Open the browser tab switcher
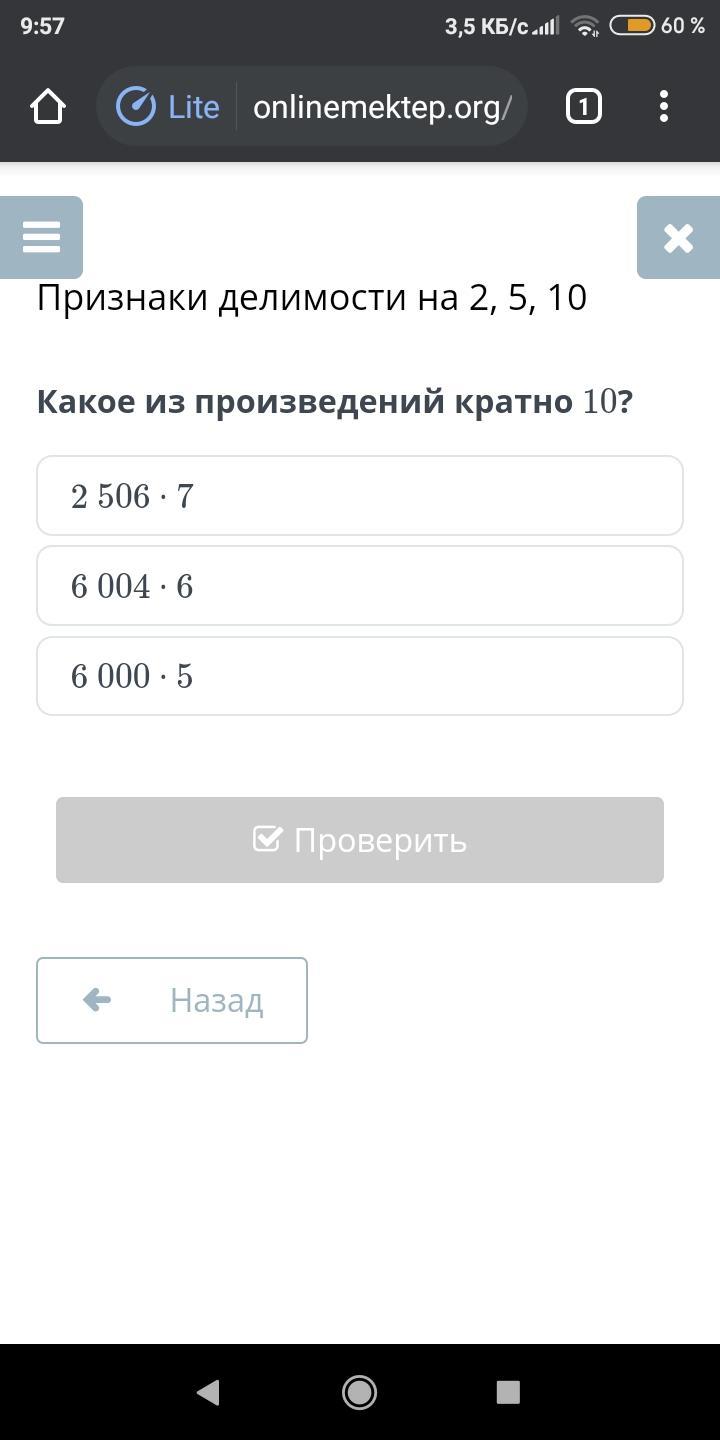This screenshot has height=1440, width=720. pos(584,106)
